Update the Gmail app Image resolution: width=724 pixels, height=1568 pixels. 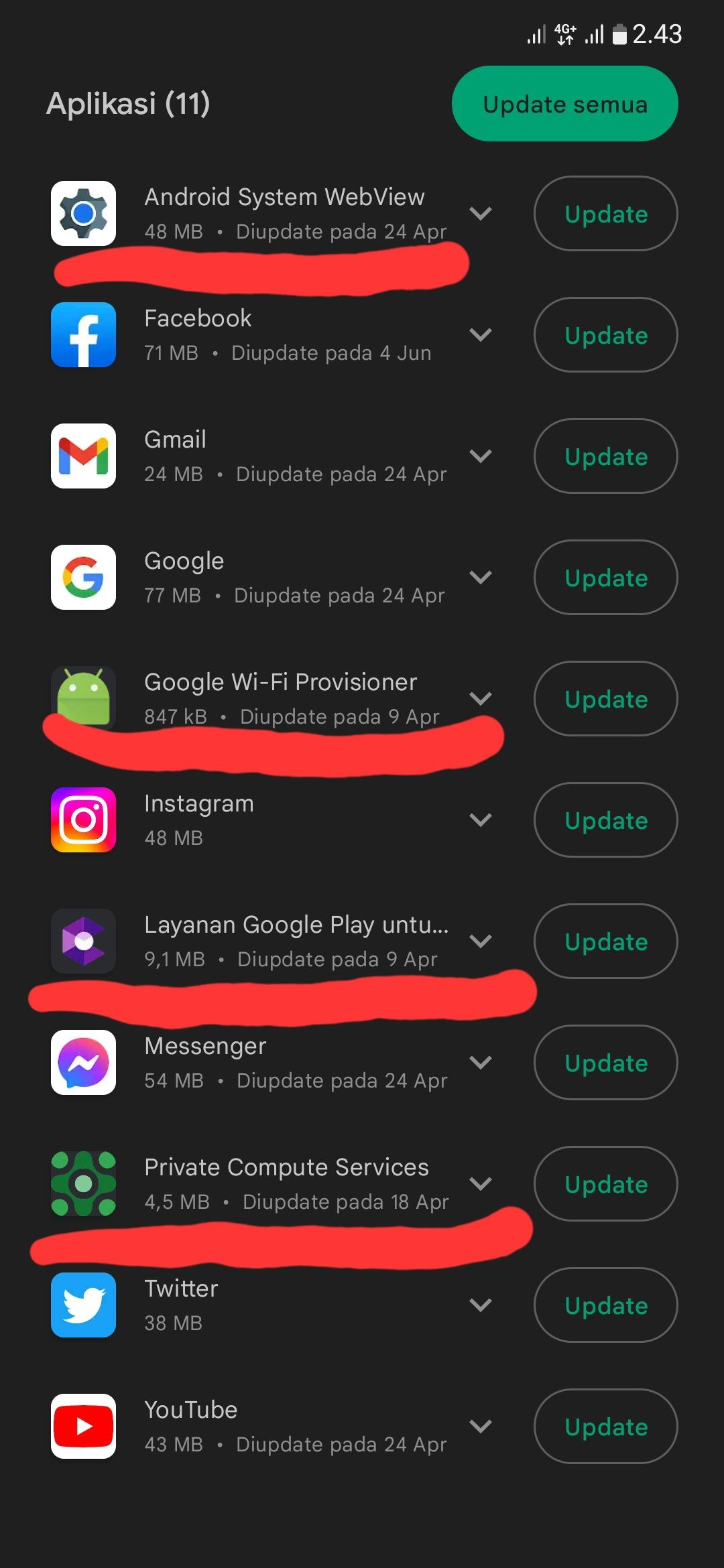(x=605, y=456)
